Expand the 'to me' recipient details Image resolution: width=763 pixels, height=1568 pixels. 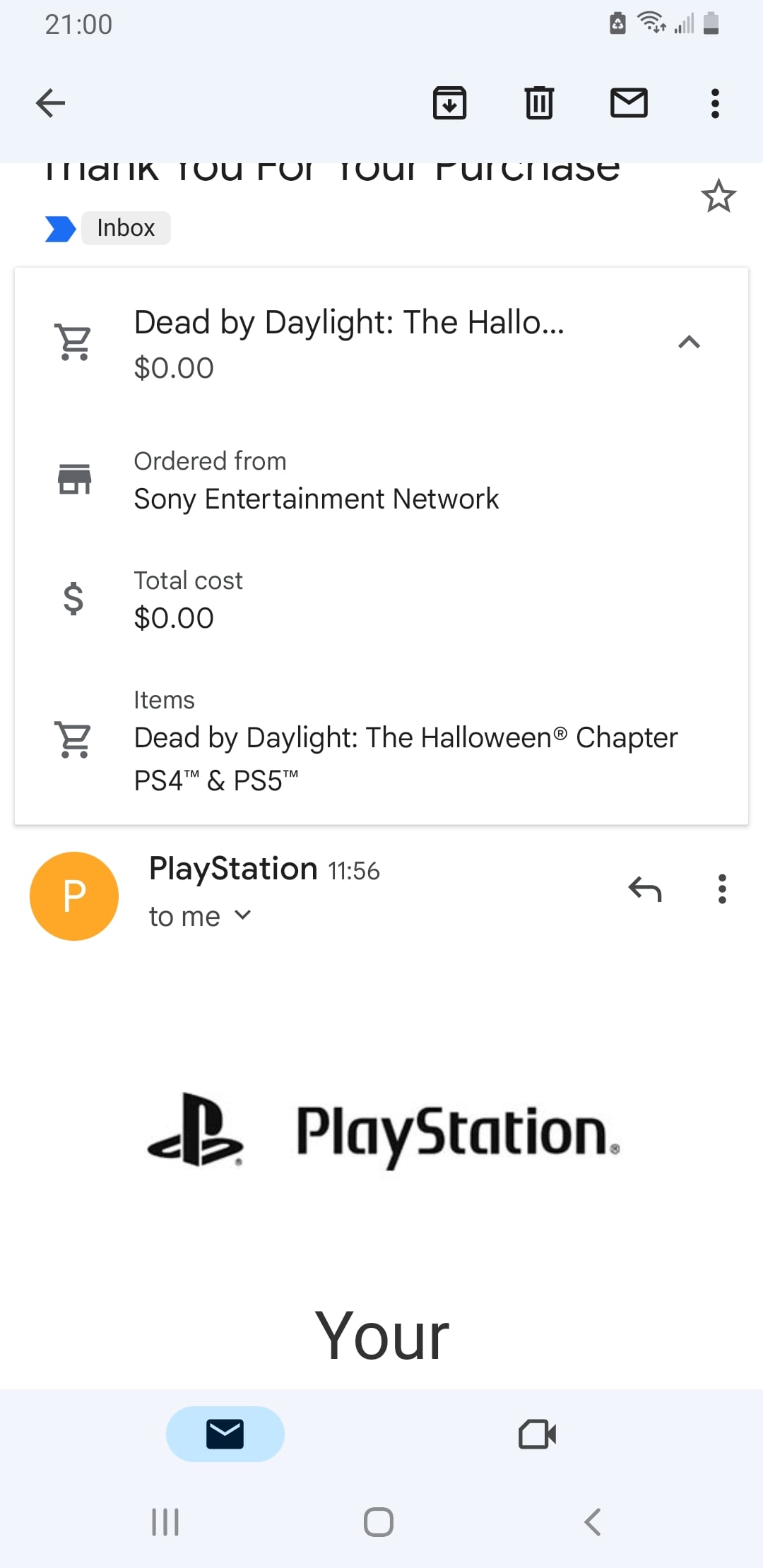(x=200, y=916)
